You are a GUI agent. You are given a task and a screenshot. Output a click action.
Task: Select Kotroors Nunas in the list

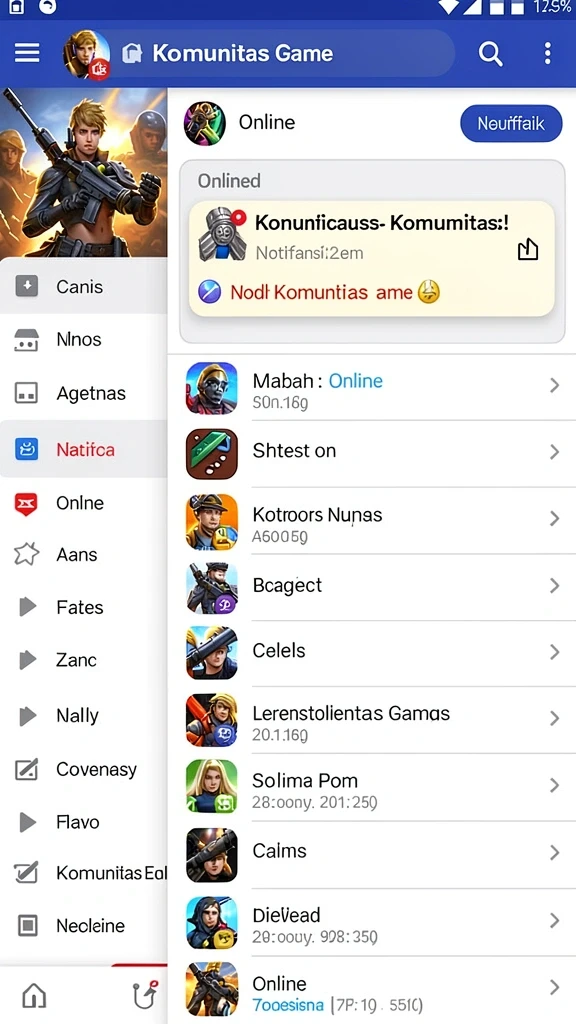[x=372, y=521]
